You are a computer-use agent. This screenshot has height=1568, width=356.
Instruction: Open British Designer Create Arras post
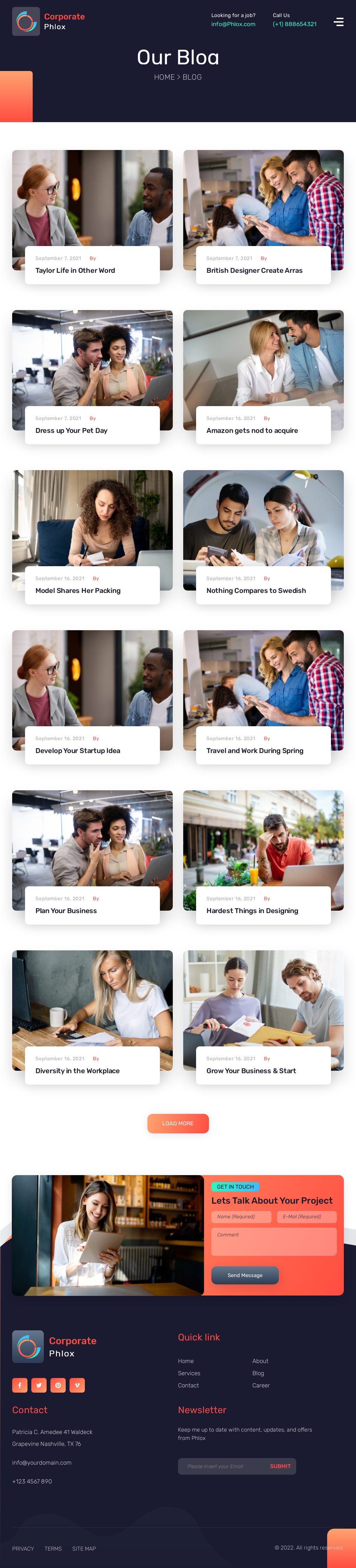click(x=254, y=271)
